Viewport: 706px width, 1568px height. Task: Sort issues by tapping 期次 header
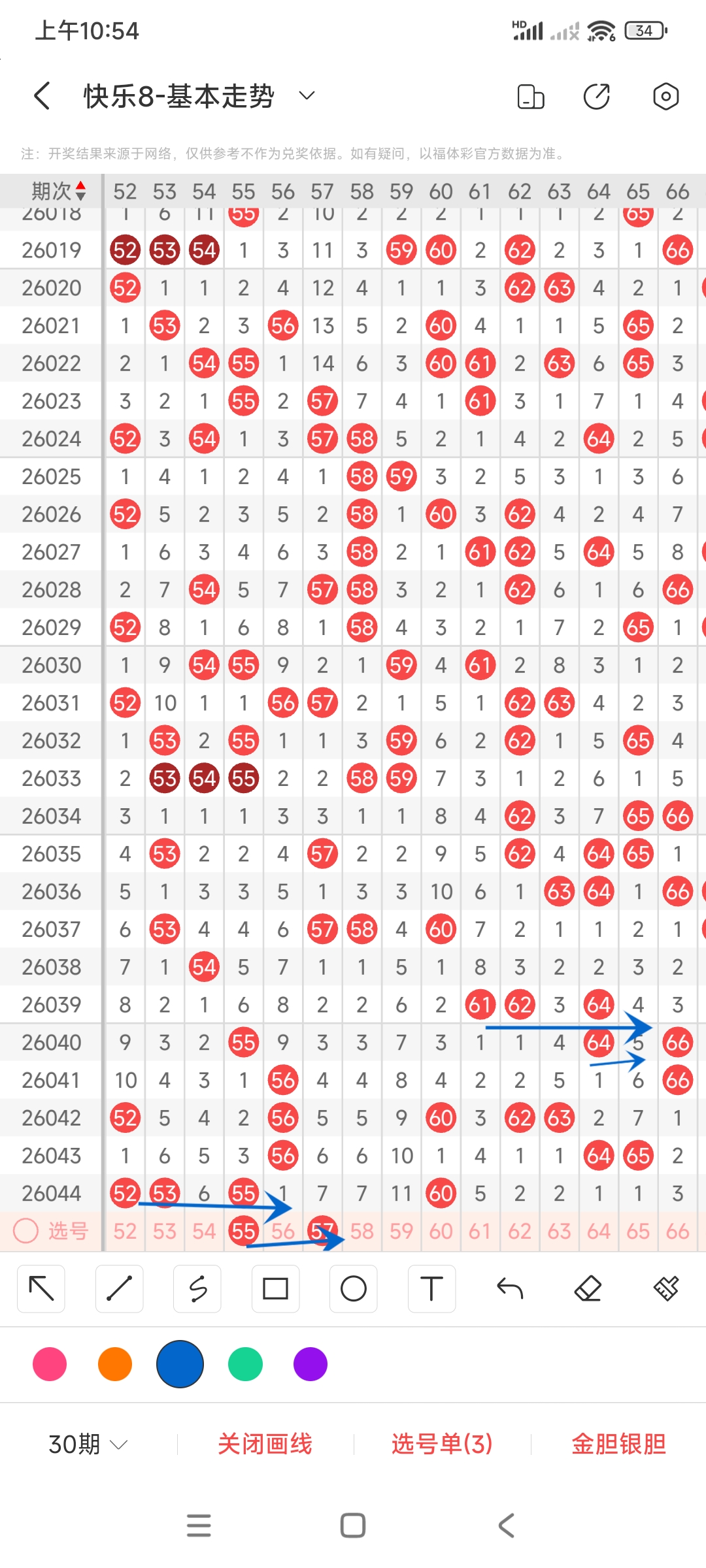[59, 191]
